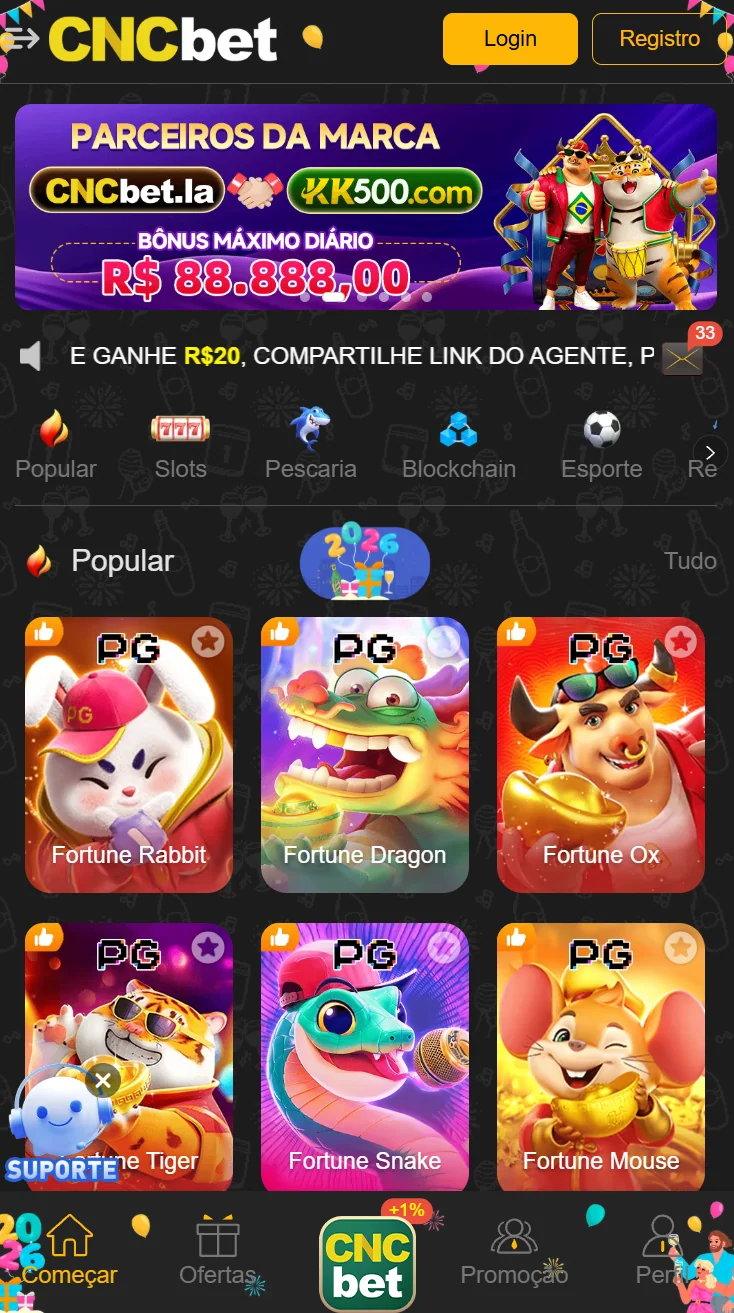Mute the scrolling announcement speaker icon

pyautogui.click(x=30, y=355)
